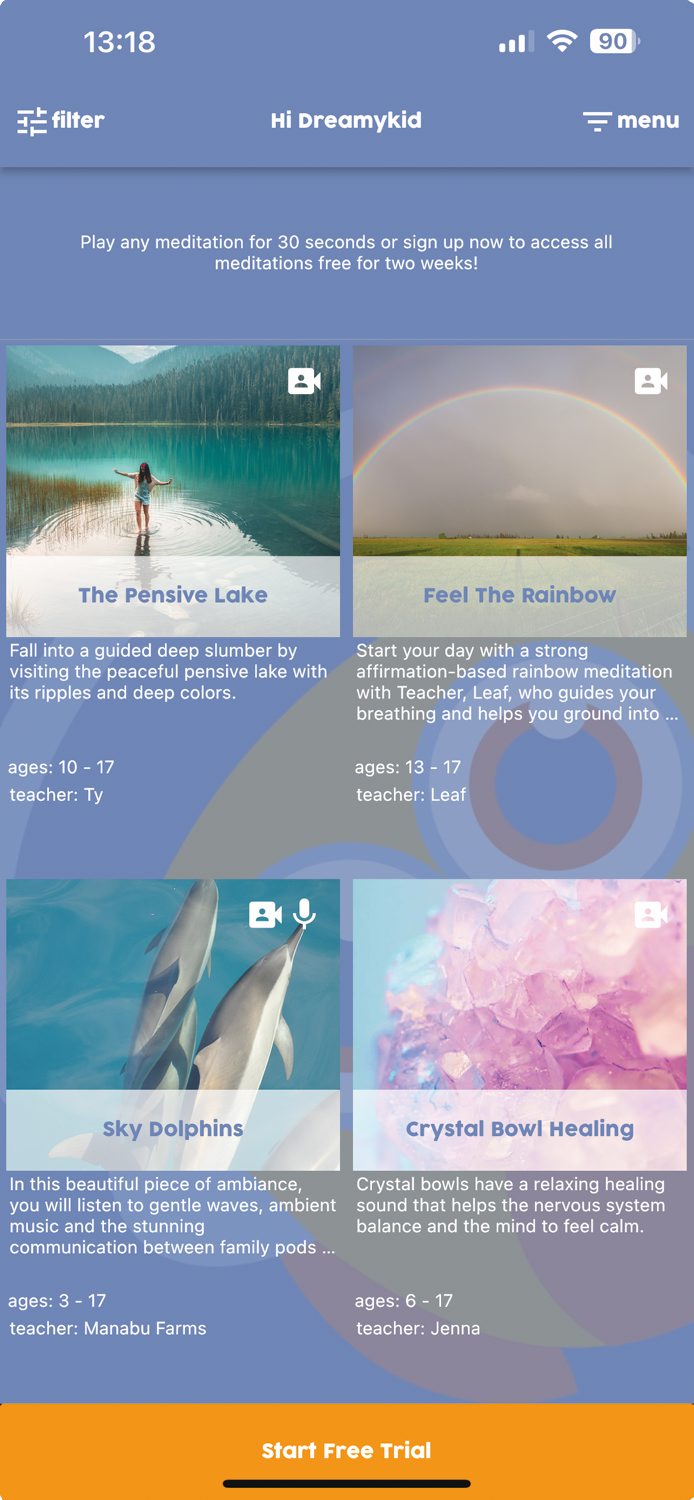Select the Sky Dolphins meditation card
The image size is (694, 1500).
[x=173, y=1024]
